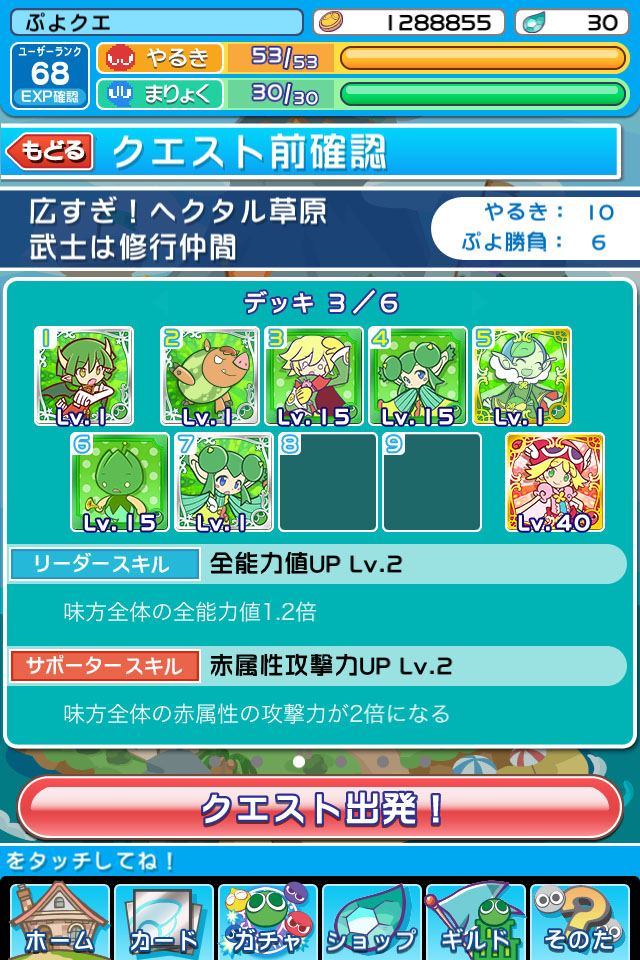
Task: Open the そのた menu tab
Action: click(x=580, y=922)
